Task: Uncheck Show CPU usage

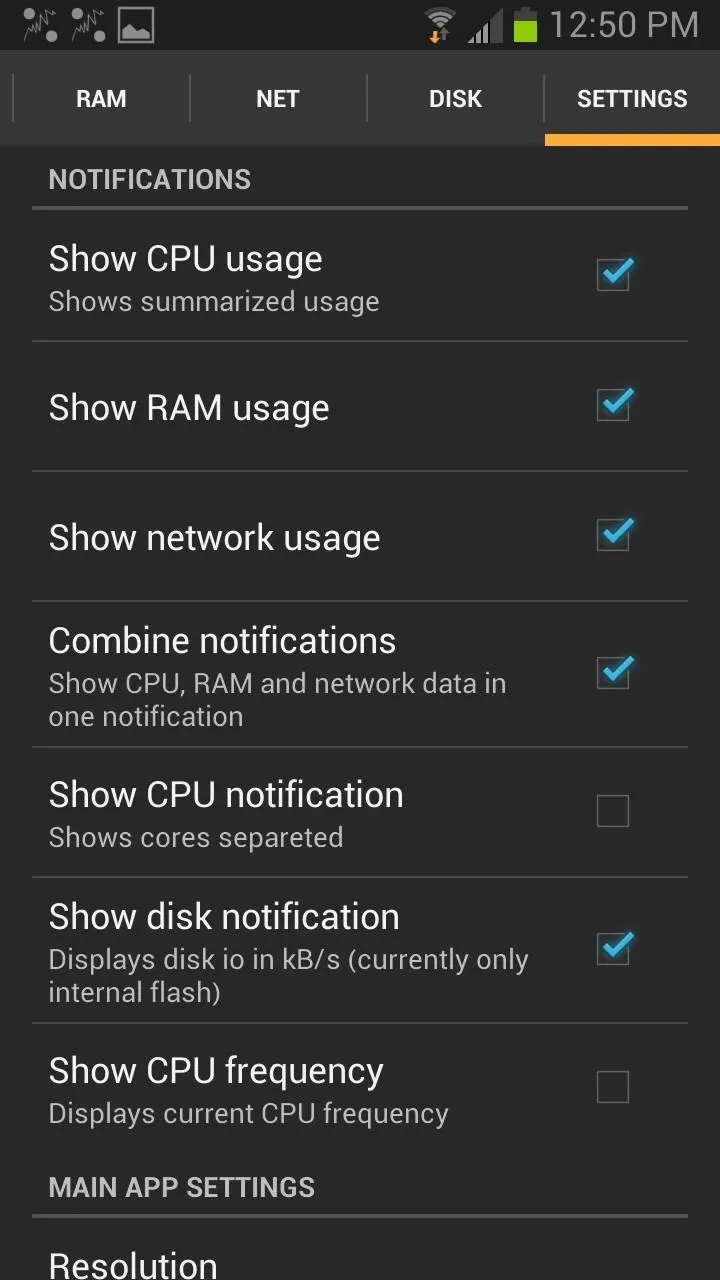Action: click(613, 274)
